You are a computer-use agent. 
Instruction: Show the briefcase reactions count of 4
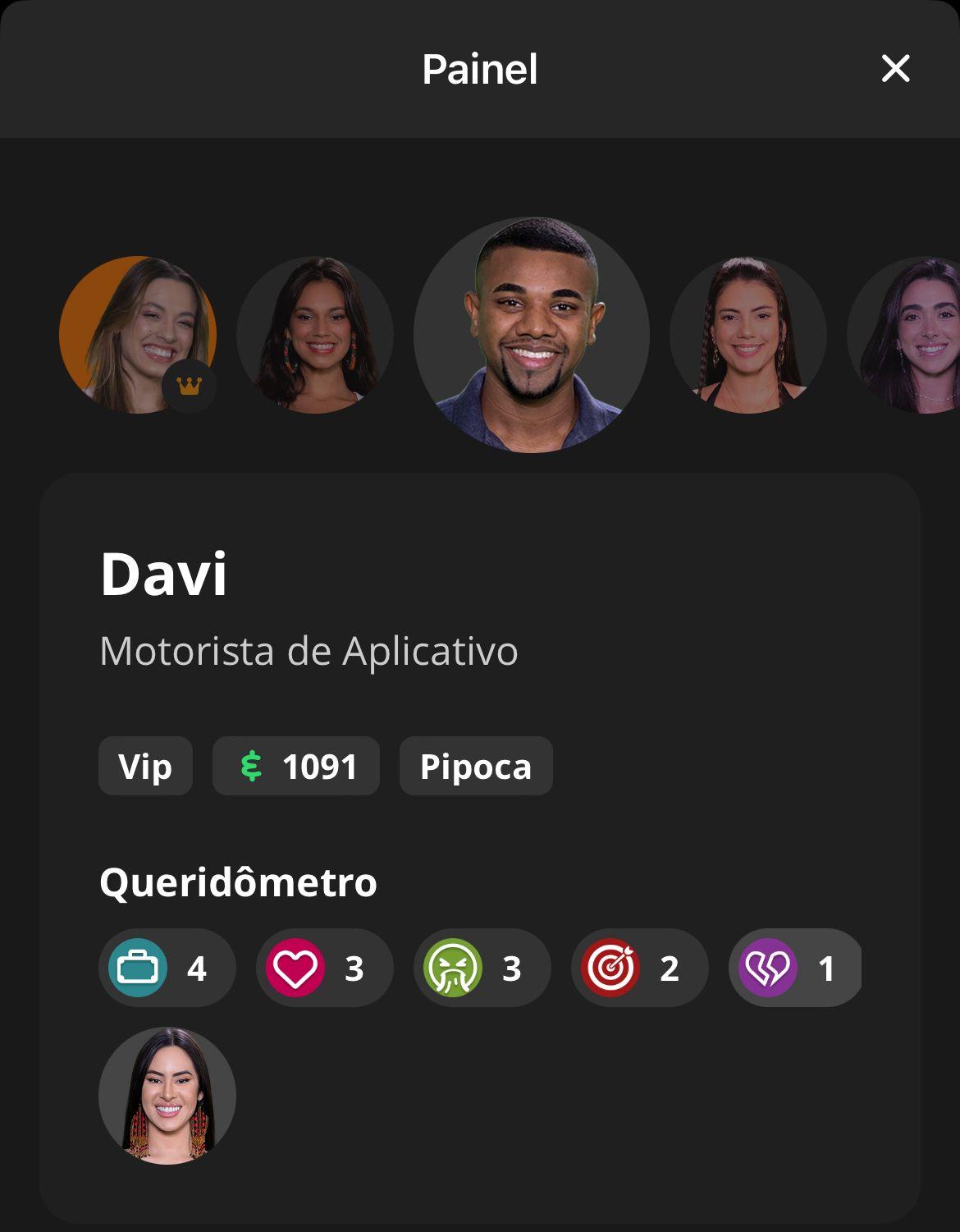pos(167,968)
